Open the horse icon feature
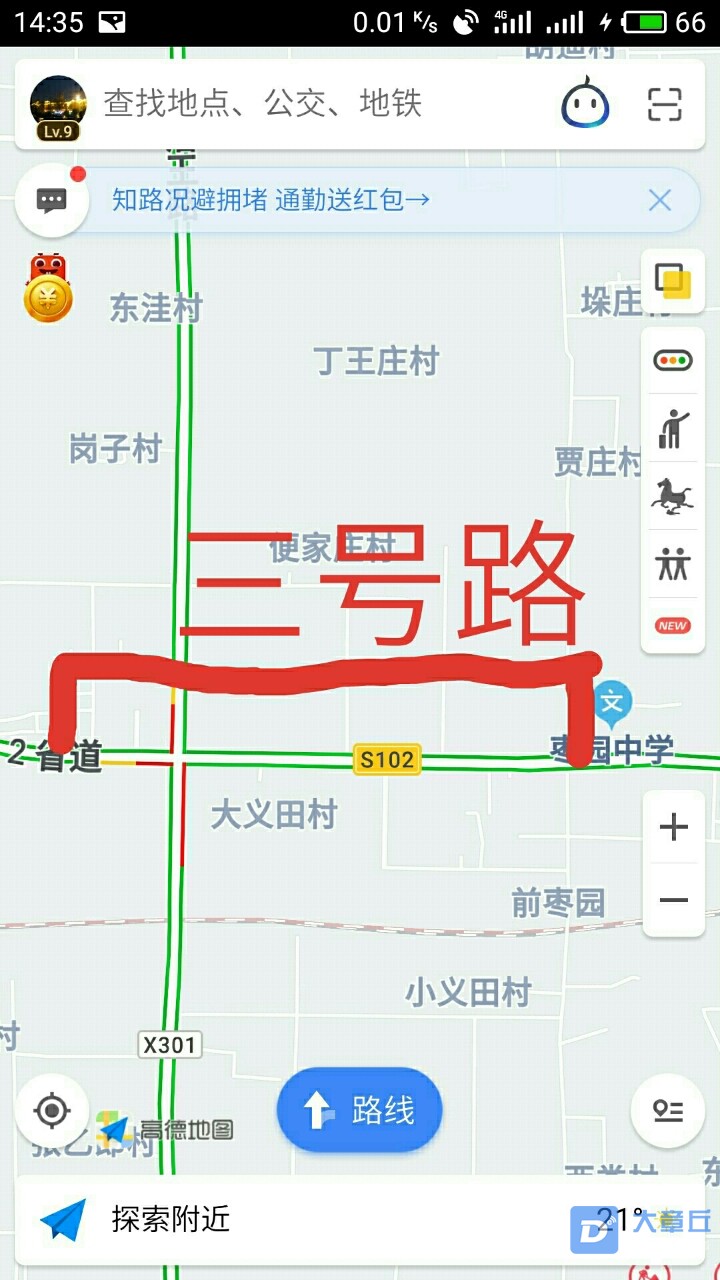This screenshot has width=720, height=1280. (673, 496)
